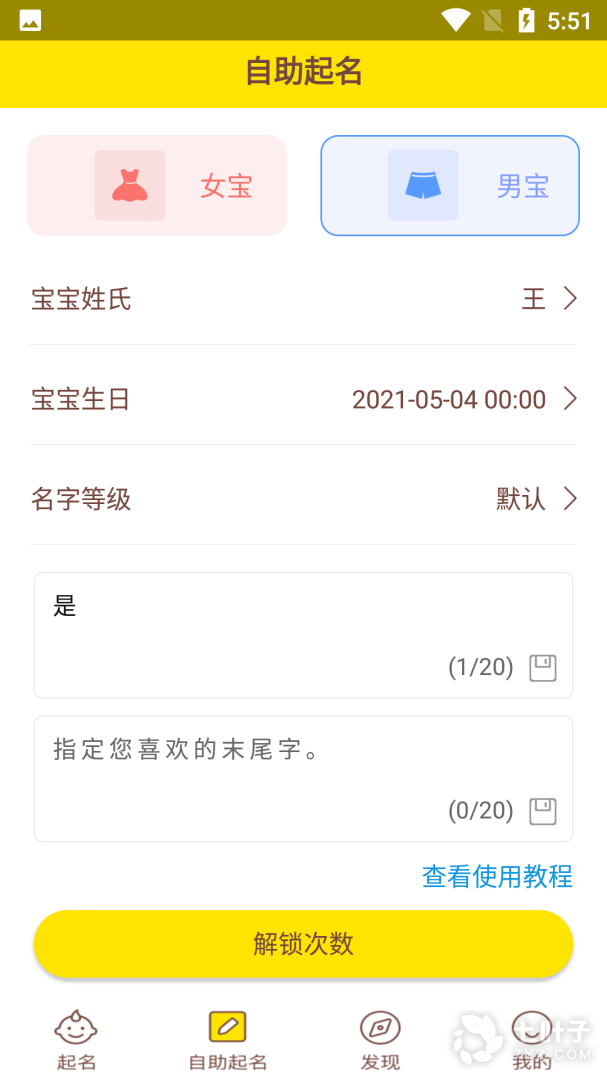Tap the save icon beside the 0/20 counter
607x1080 pixels.
(543, 811)
